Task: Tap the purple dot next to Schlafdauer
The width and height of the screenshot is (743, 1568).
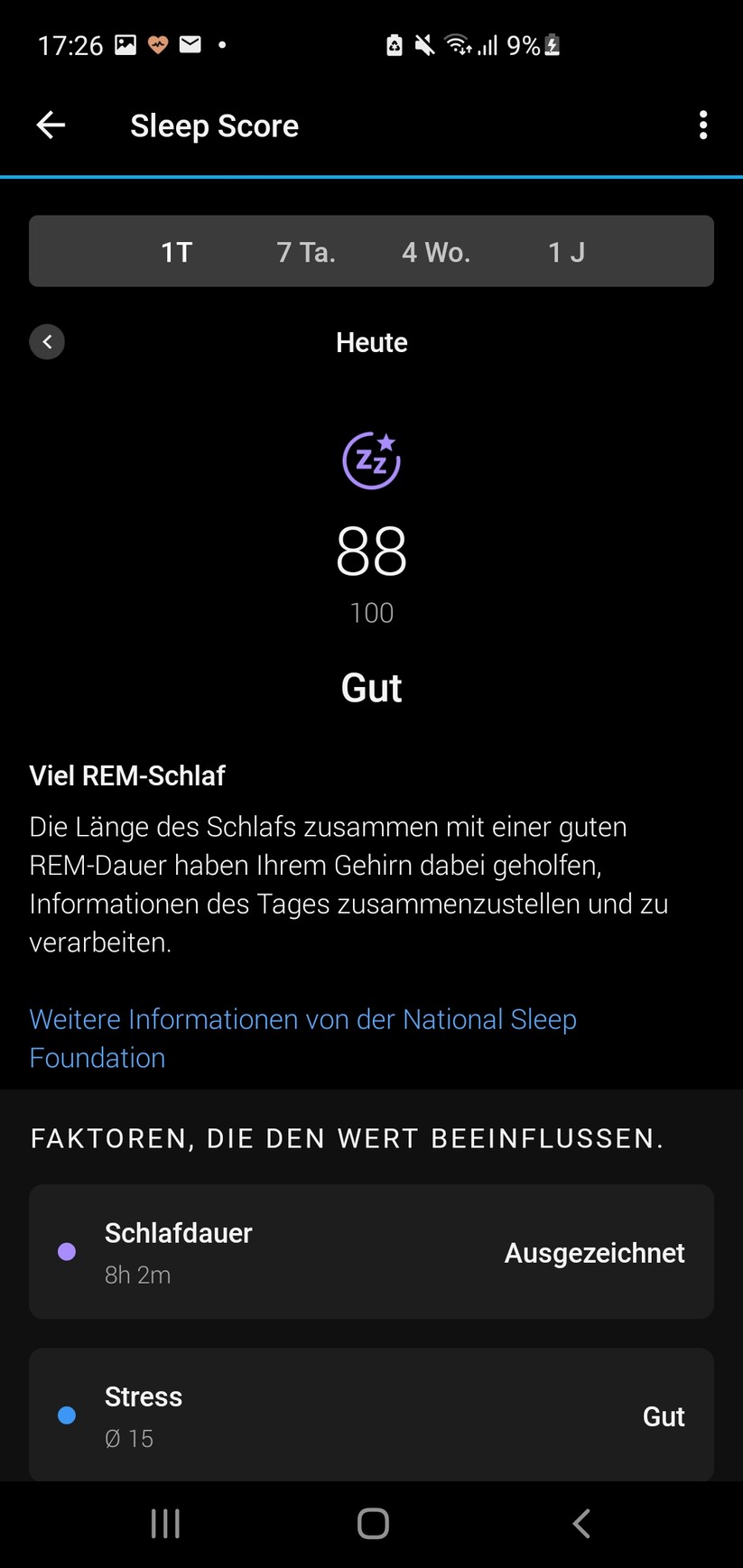Action: [67, 1251]
